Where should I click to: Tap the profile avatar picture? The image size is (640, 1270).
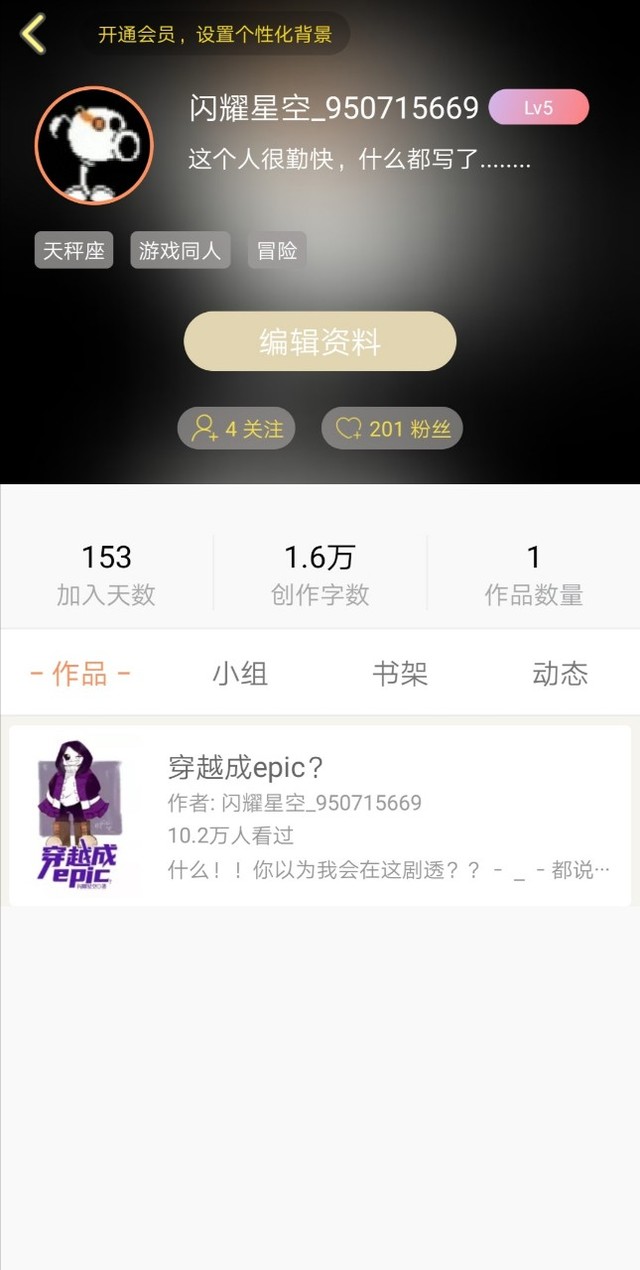94,146
